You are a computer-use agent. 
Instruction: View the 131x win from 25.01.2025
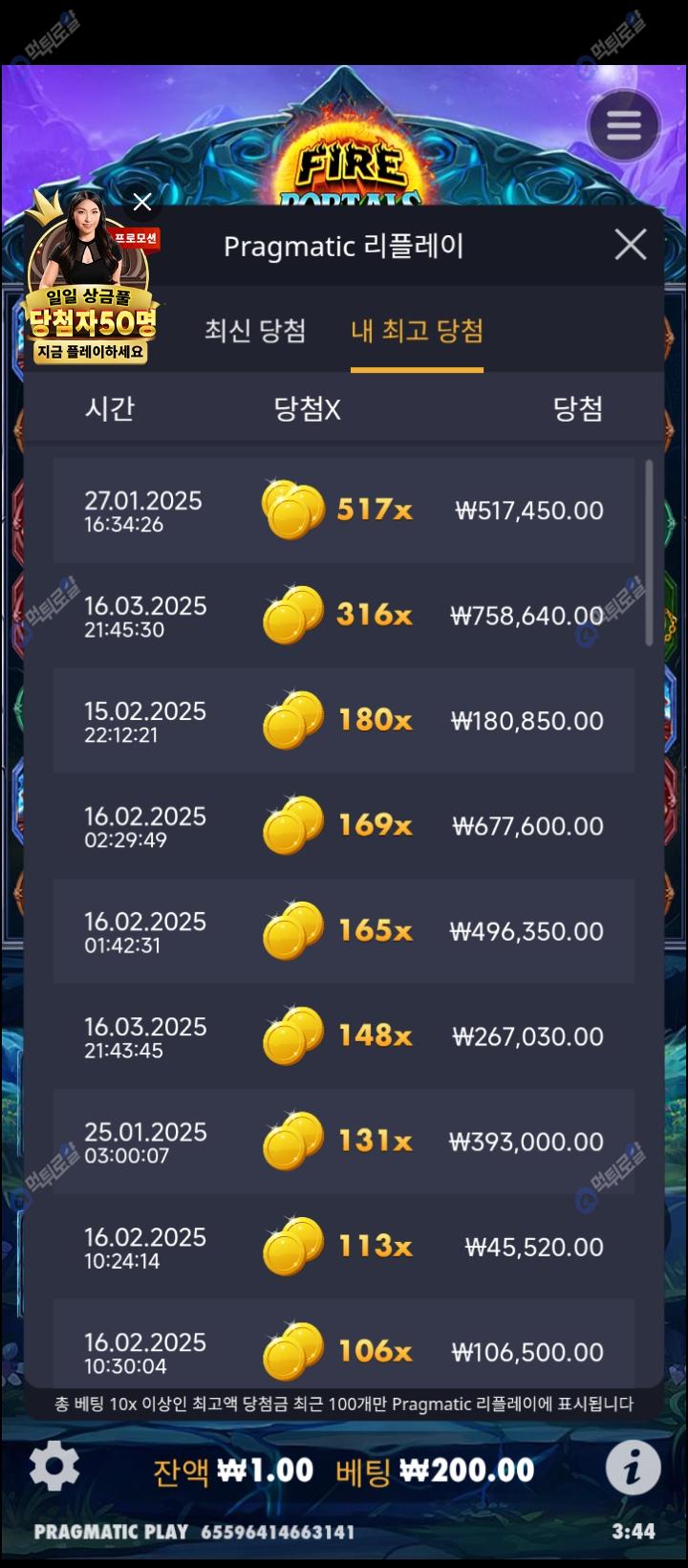click(344, 1141)
